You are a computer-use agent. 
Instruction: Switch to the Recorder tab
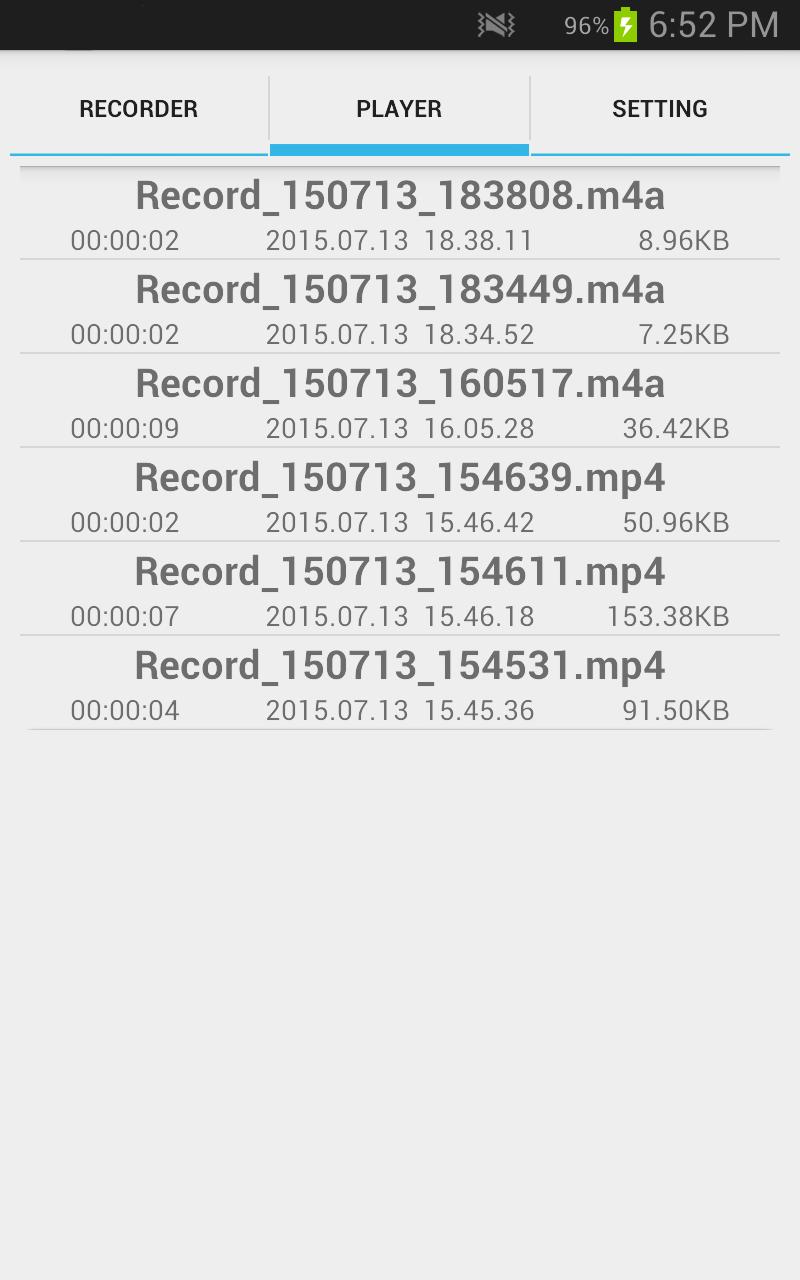pos(139,109)
